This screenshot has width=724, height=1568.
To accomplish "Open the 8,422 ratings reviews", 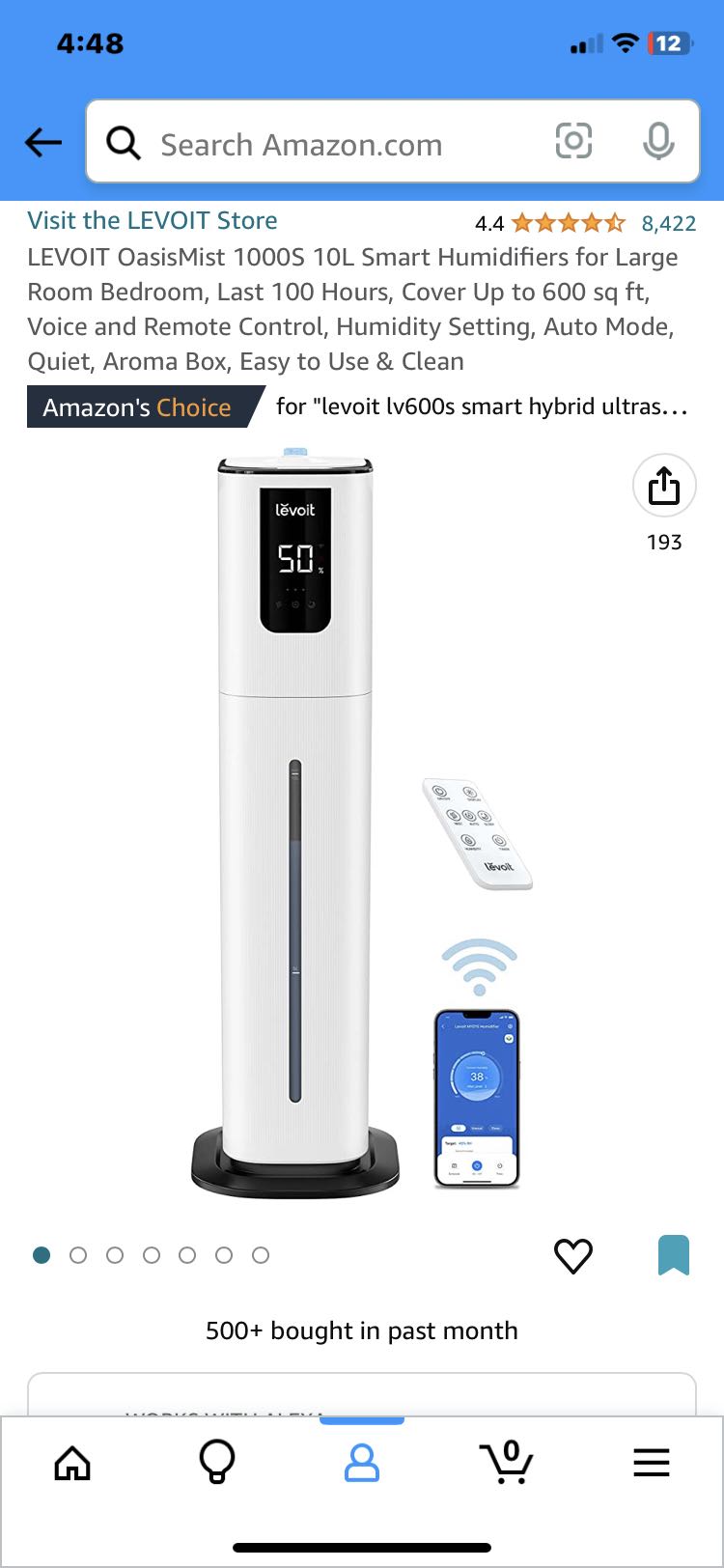I will tap(668, 223).
